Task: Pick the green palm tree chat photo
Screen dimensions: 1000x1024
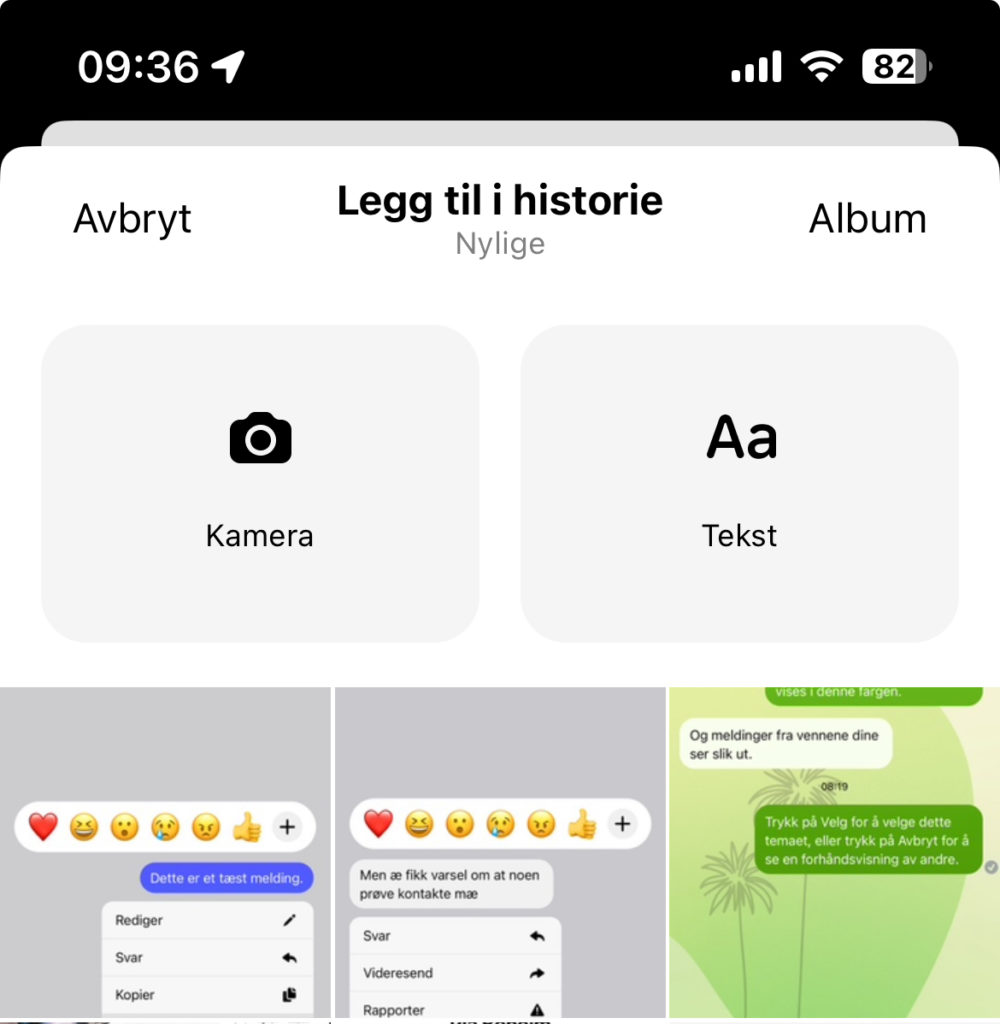Action: [834, 853]
